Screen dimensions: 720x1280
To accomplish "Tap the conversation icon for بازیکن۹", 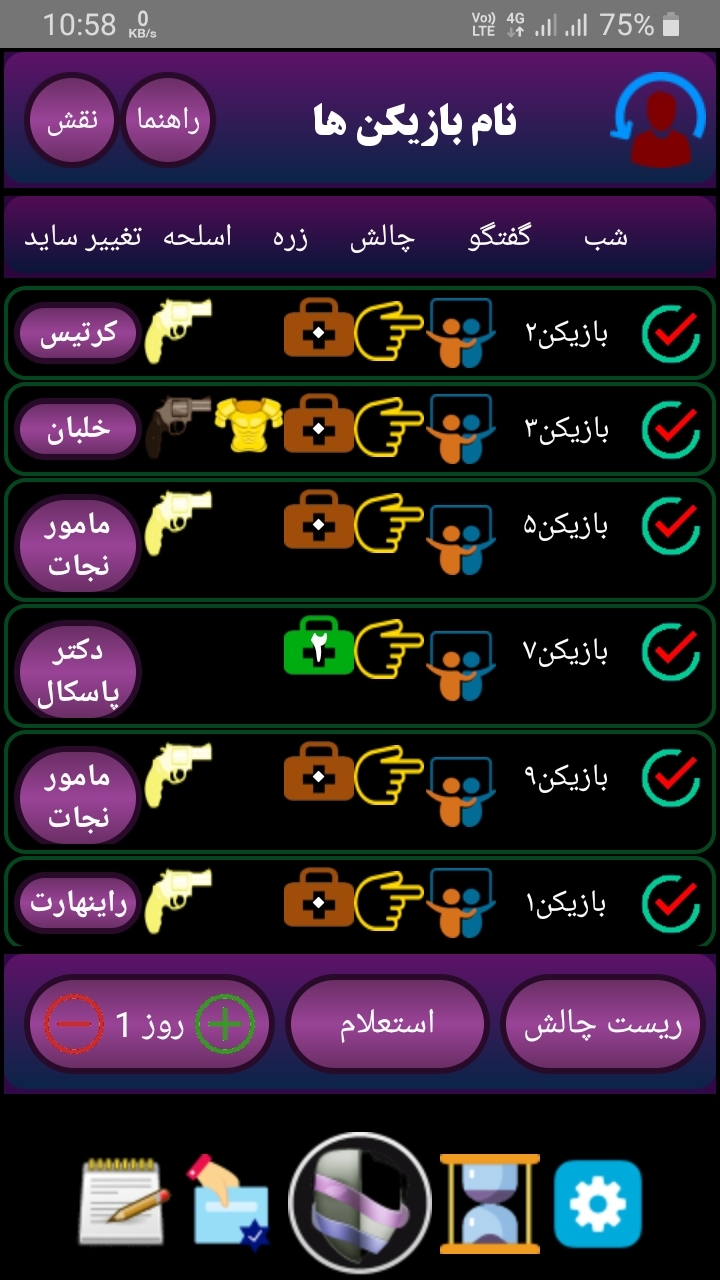I will pyautogui.click(x=460, y=777).
